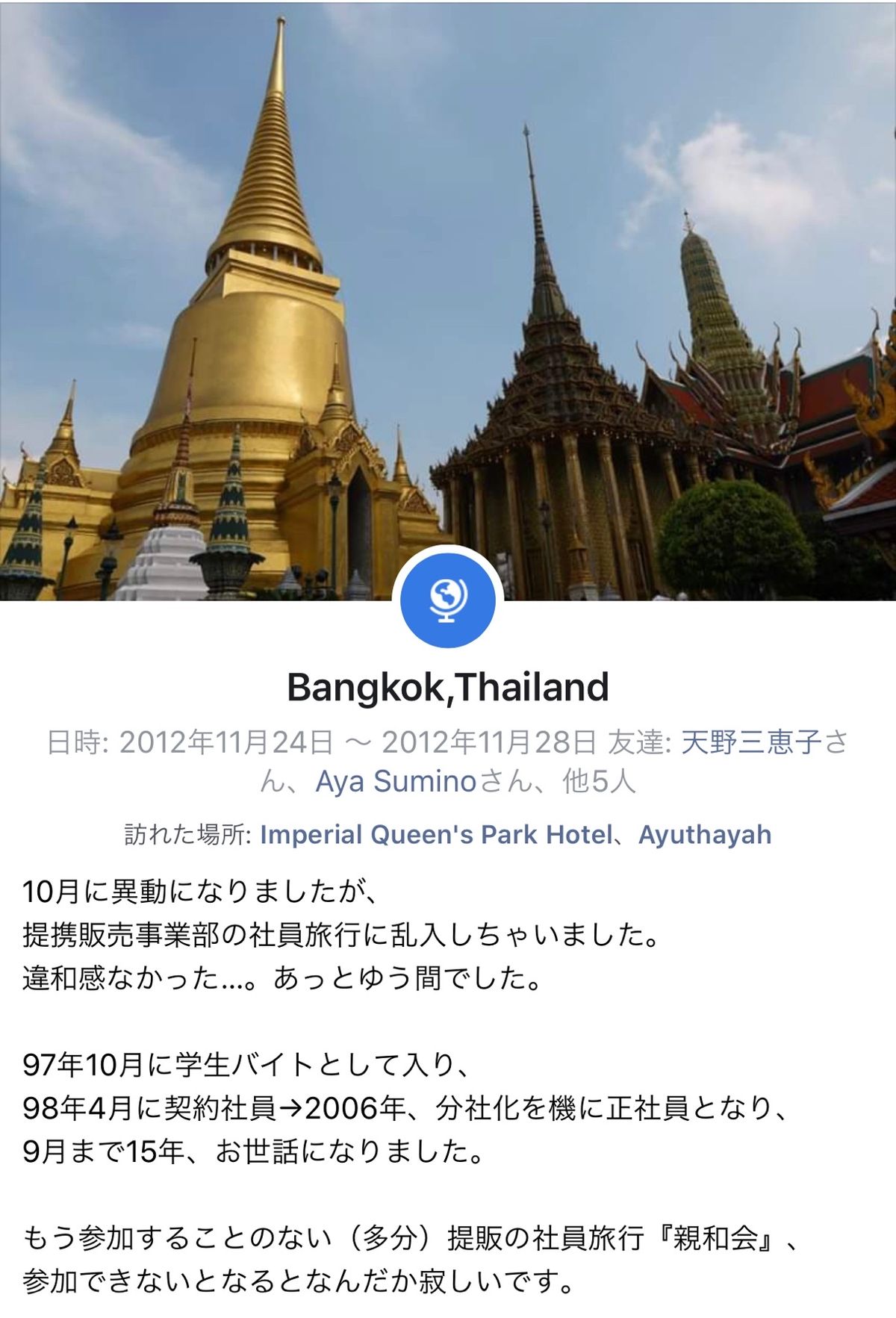View the 他5人 other tagged friends
The image size is (896, 1318).
(x=599, y=782)
